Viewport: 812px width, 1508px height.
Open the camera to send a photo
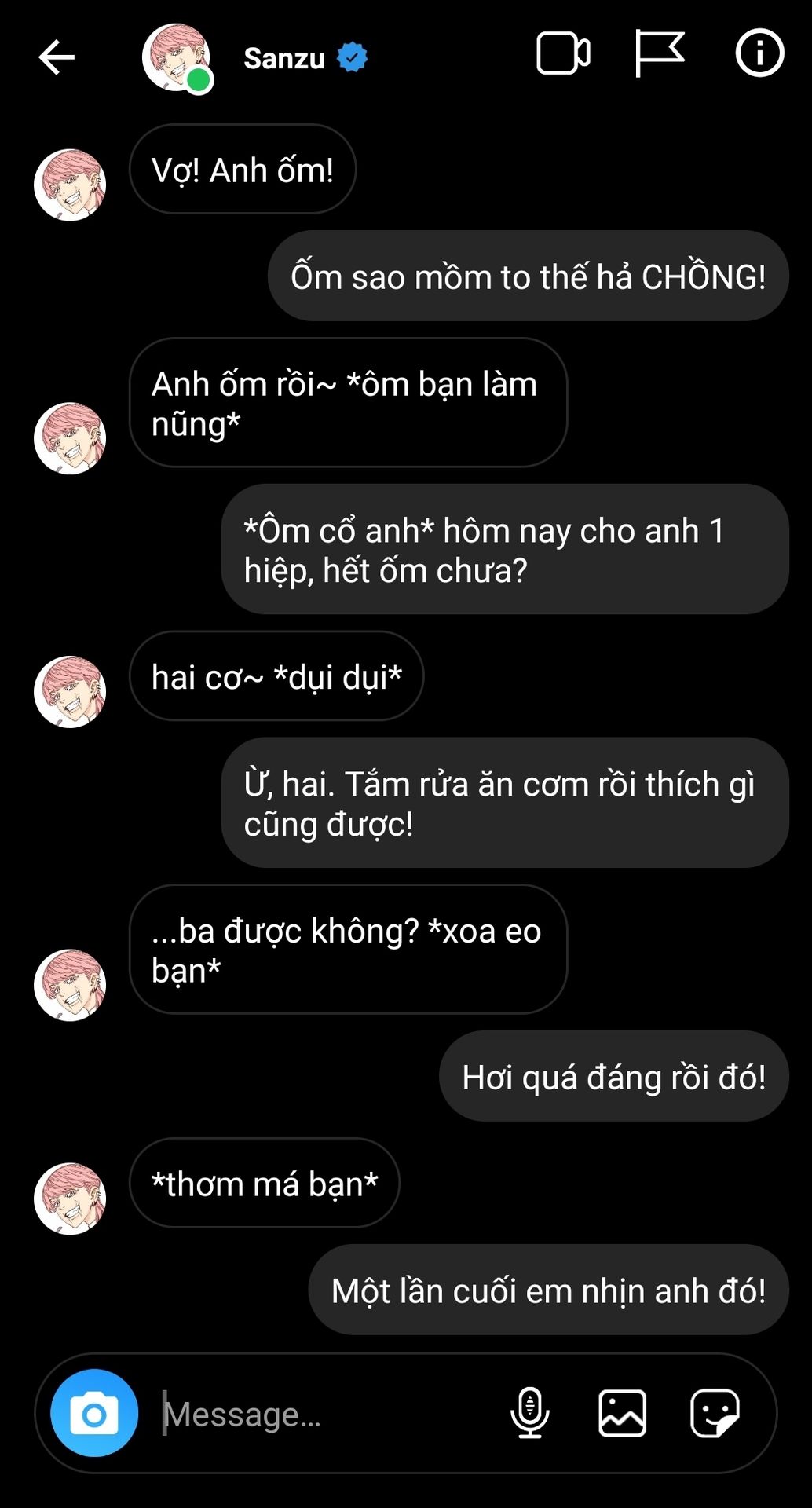coord(94,1414)
